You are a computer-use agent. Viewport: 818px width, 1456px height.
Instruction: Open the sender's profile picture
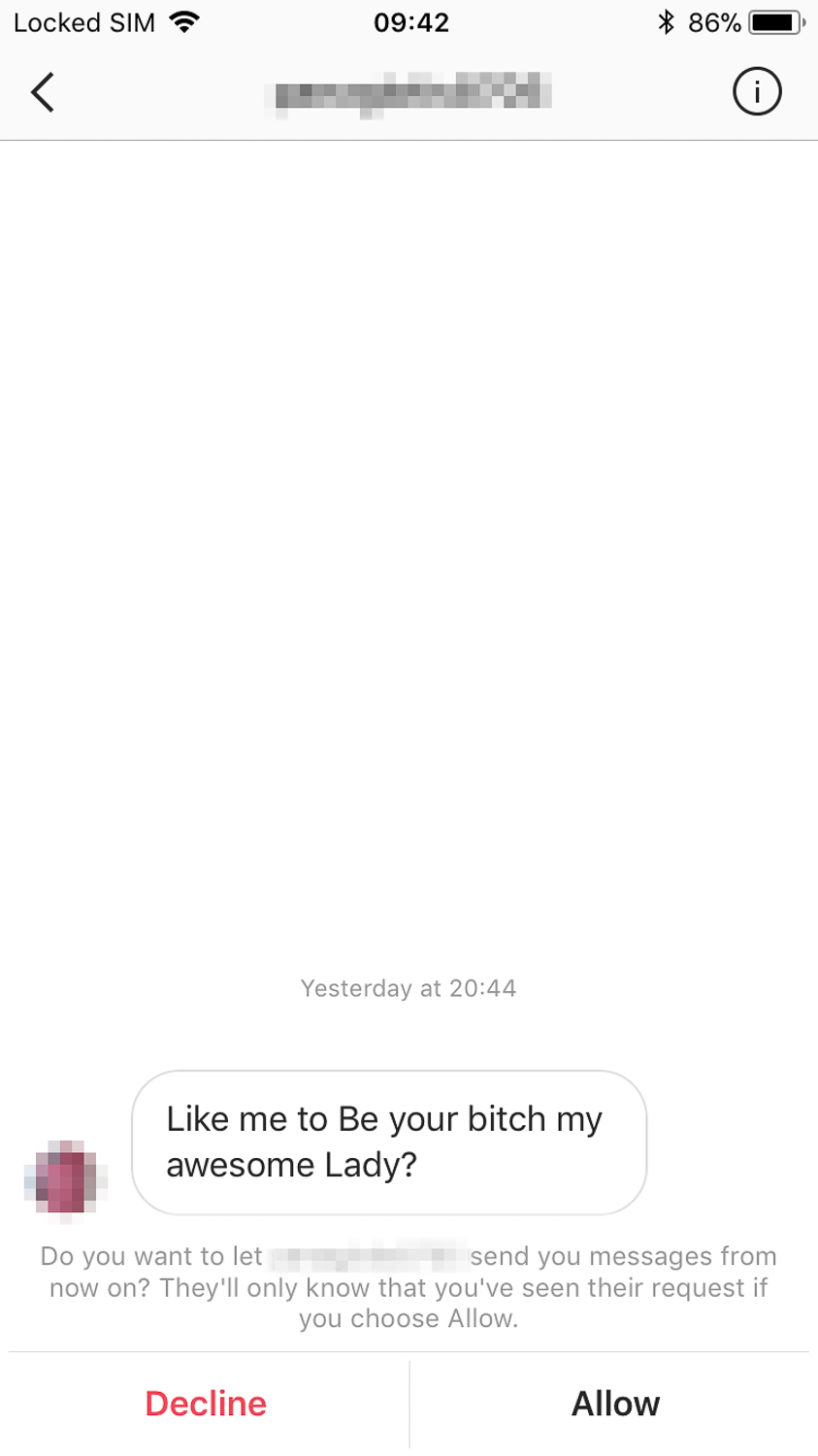(x=65, y=1178)
